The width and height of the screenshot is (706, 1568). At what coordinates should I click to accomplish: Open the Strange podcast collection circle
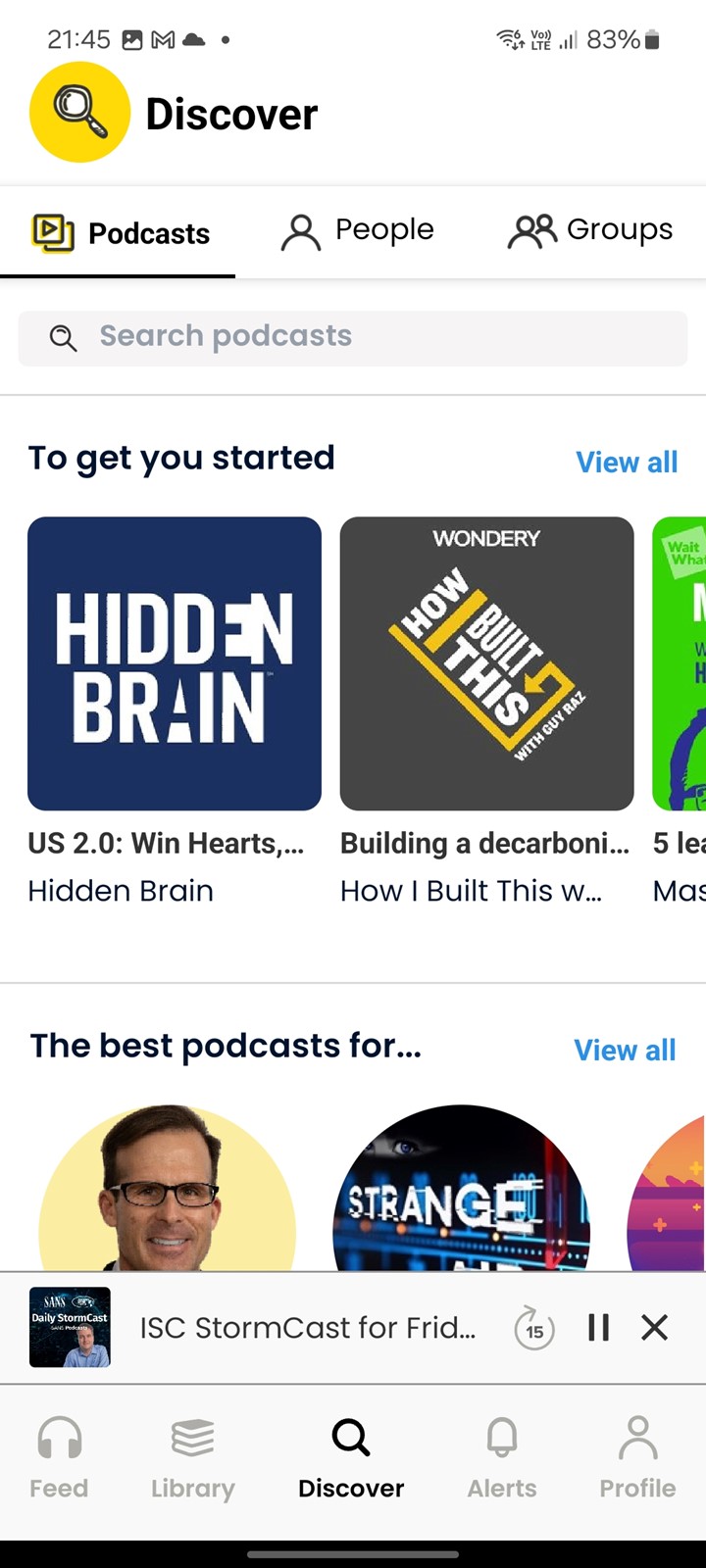[x=461, y=1188]
